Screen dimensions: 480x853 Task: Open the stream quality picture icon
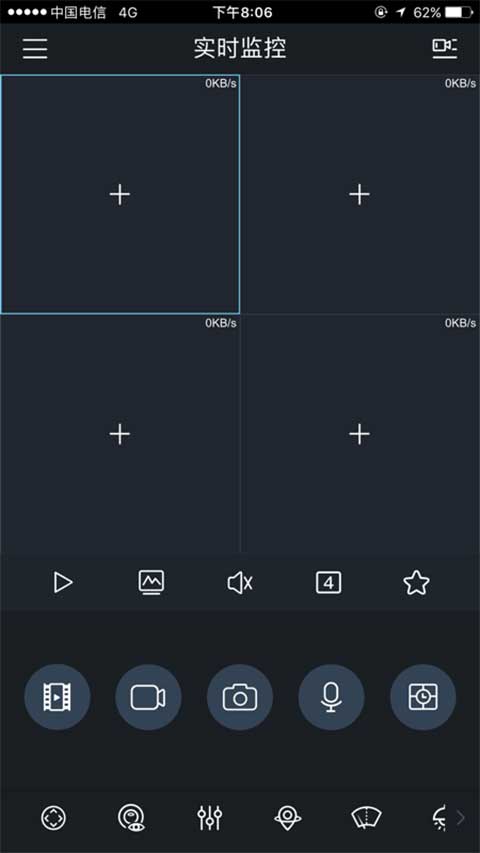tap(151, 583)
